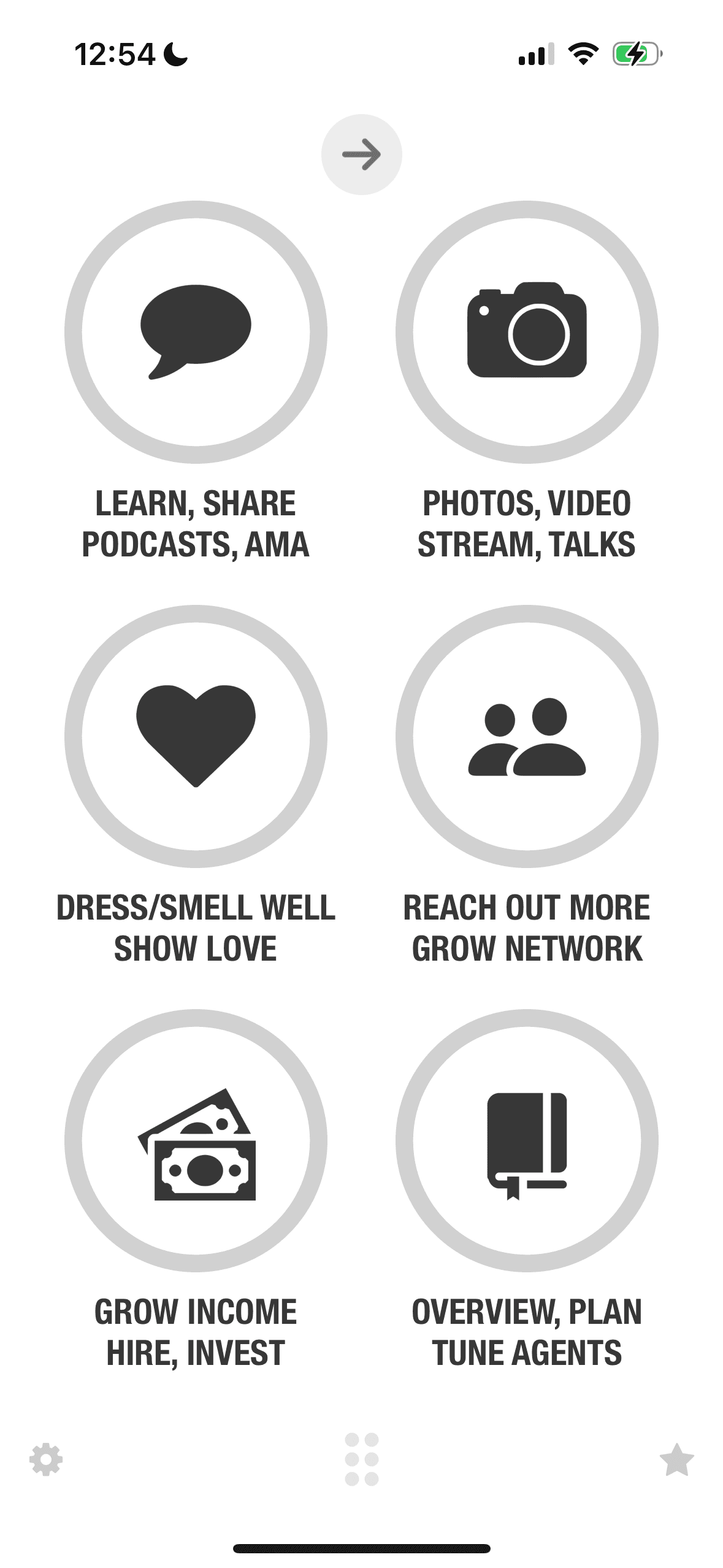Image resolution: width=723 pixels, height=1568 pixels.
Task: Tap the six-dot grid icon
Action: [x=362, y=1459]
